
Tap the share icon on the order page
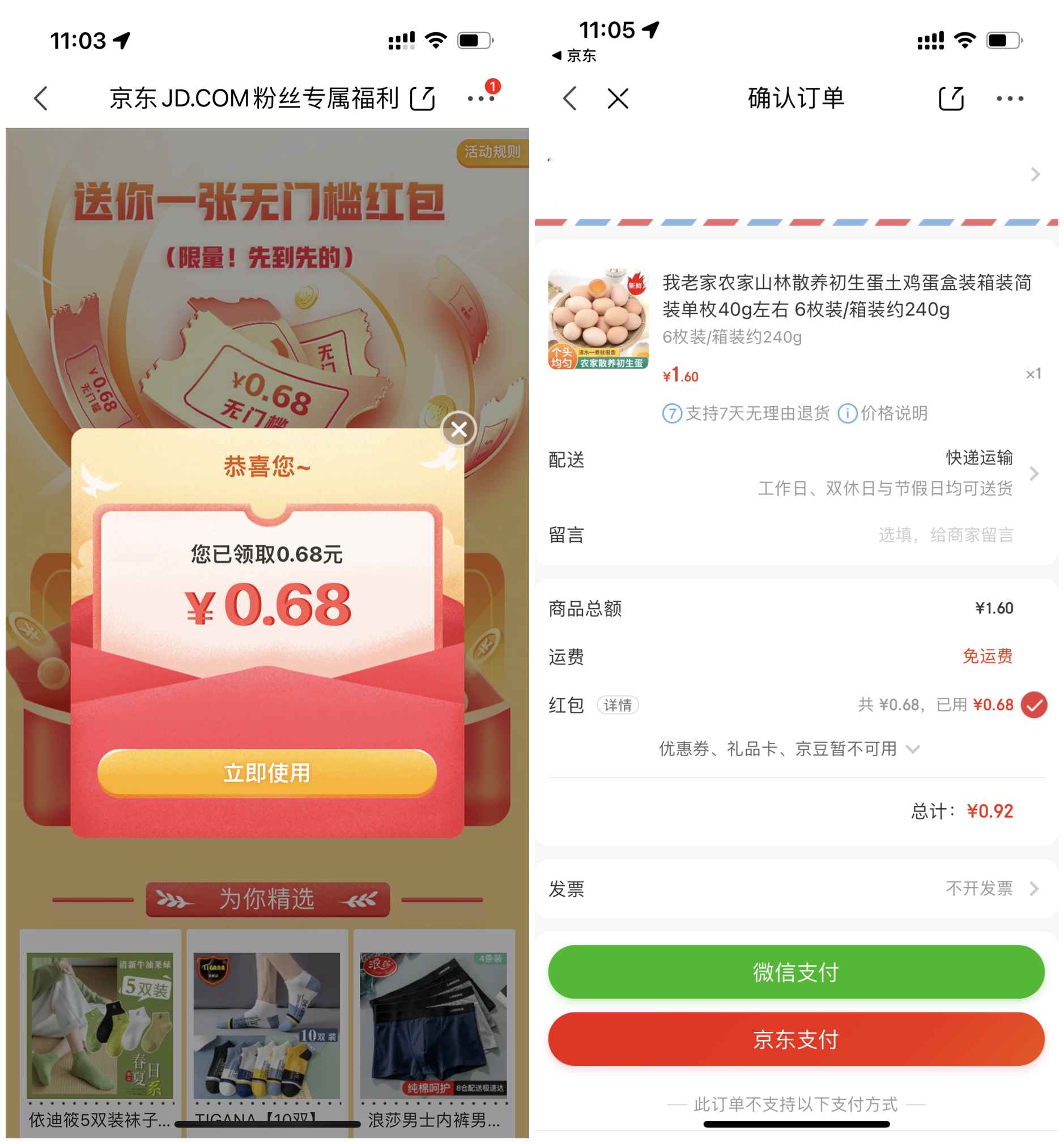tap(950, 99)
